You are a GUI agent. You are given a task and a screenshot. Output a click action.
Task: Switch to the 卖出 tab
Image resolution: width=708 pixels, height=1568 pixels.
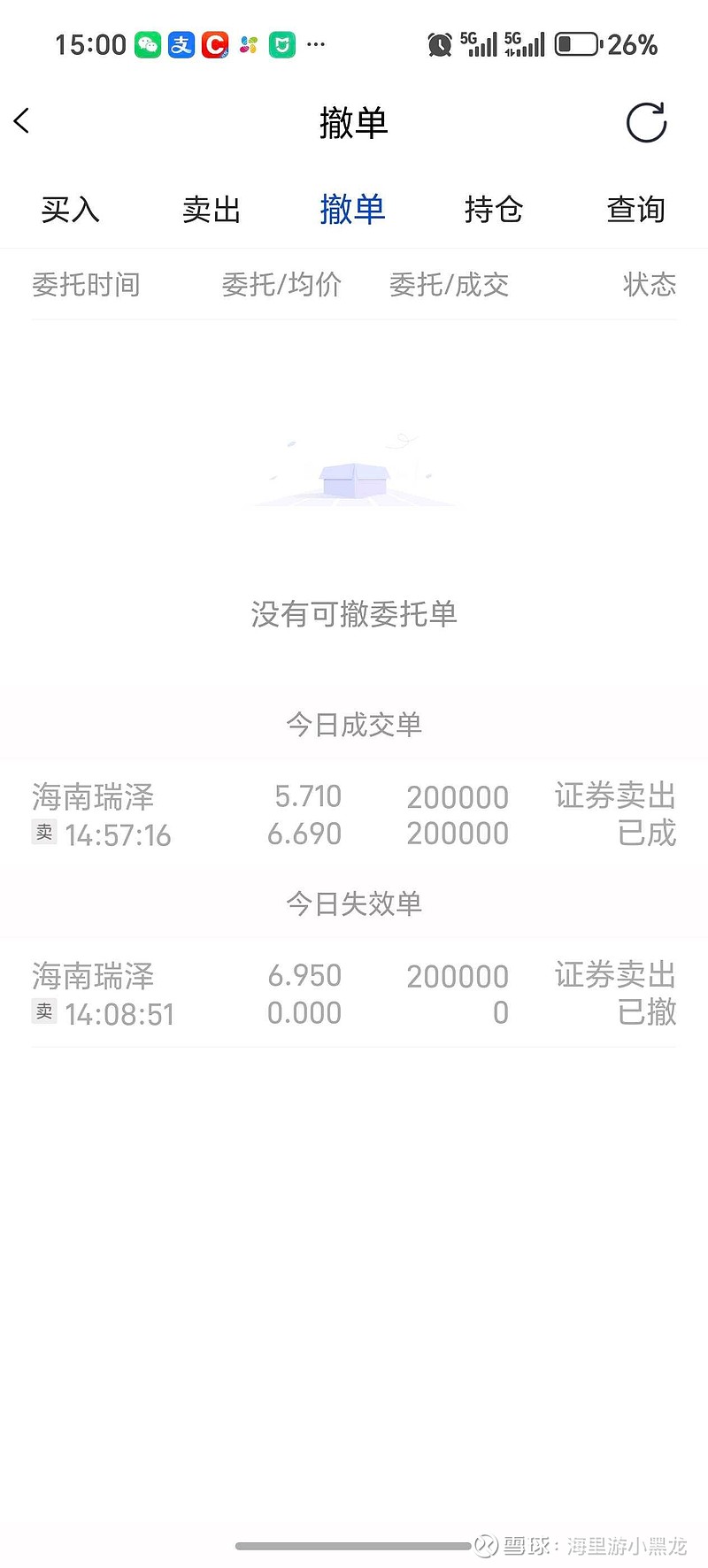pyautogui.click(x=212, y=210)
